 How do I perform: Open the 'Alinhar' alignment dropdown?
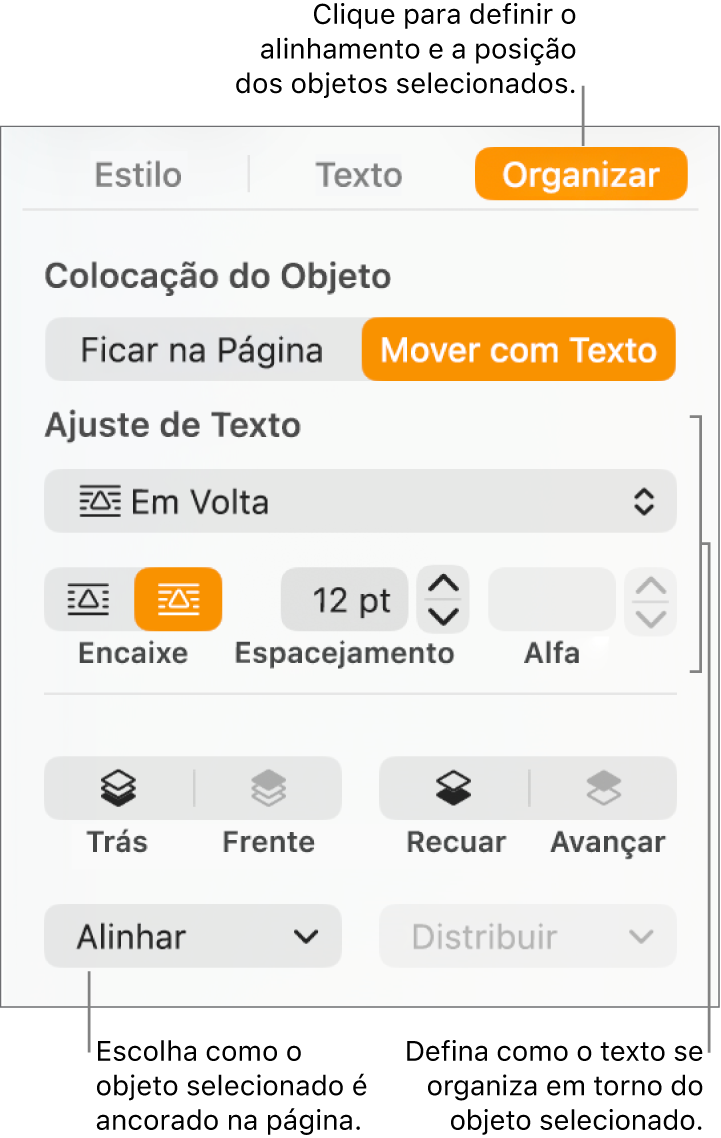tap(192, 936)
